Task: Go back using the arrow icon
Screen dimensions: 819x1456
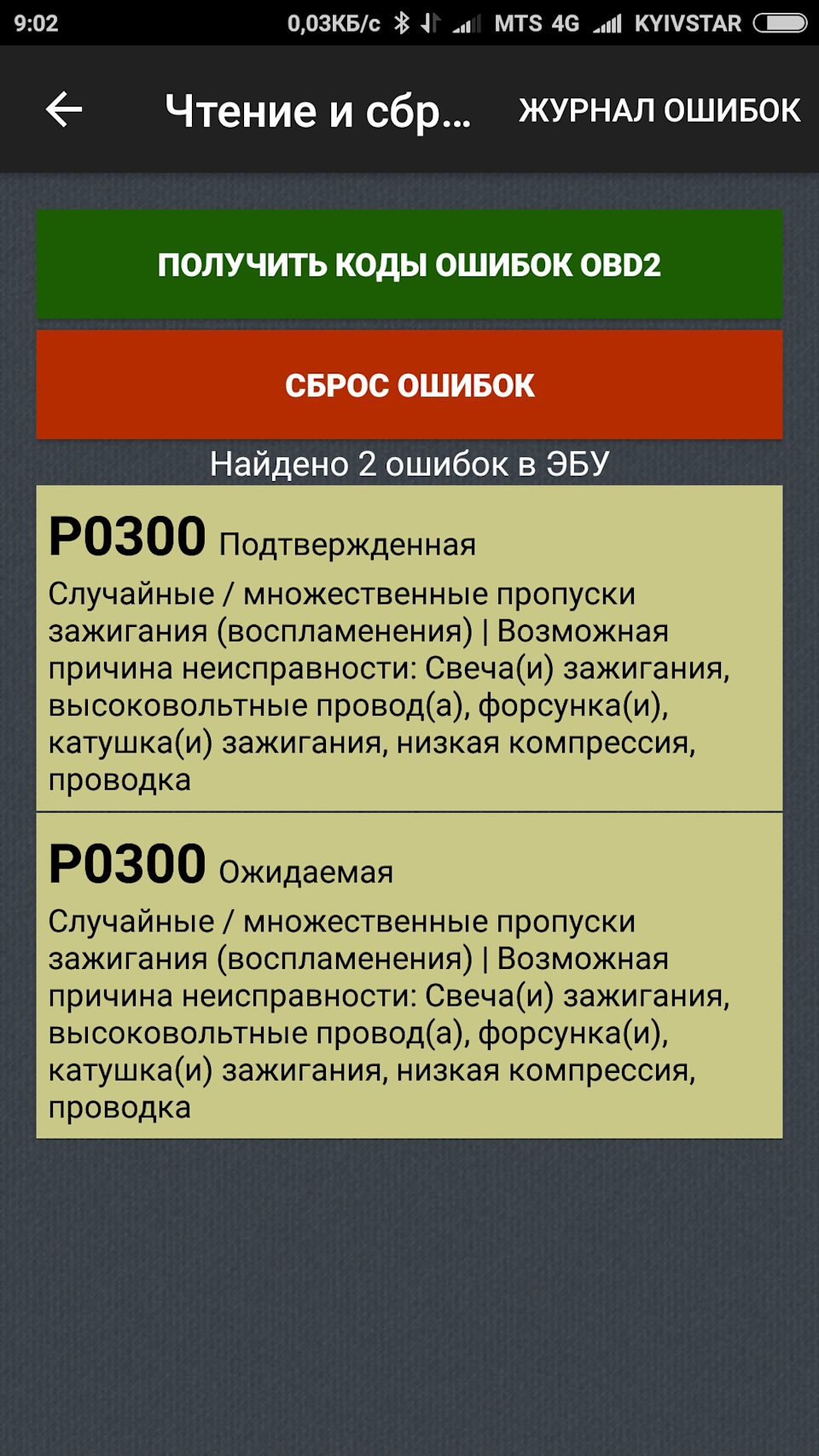Action: (x=64, y=110)
